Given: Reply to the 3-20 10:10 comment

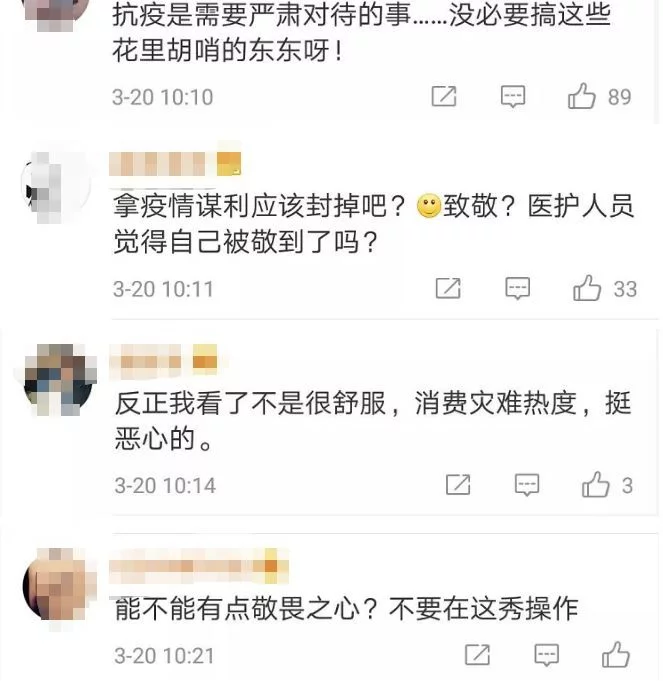Looking at the screenshot, I should [x=513, y=96].
